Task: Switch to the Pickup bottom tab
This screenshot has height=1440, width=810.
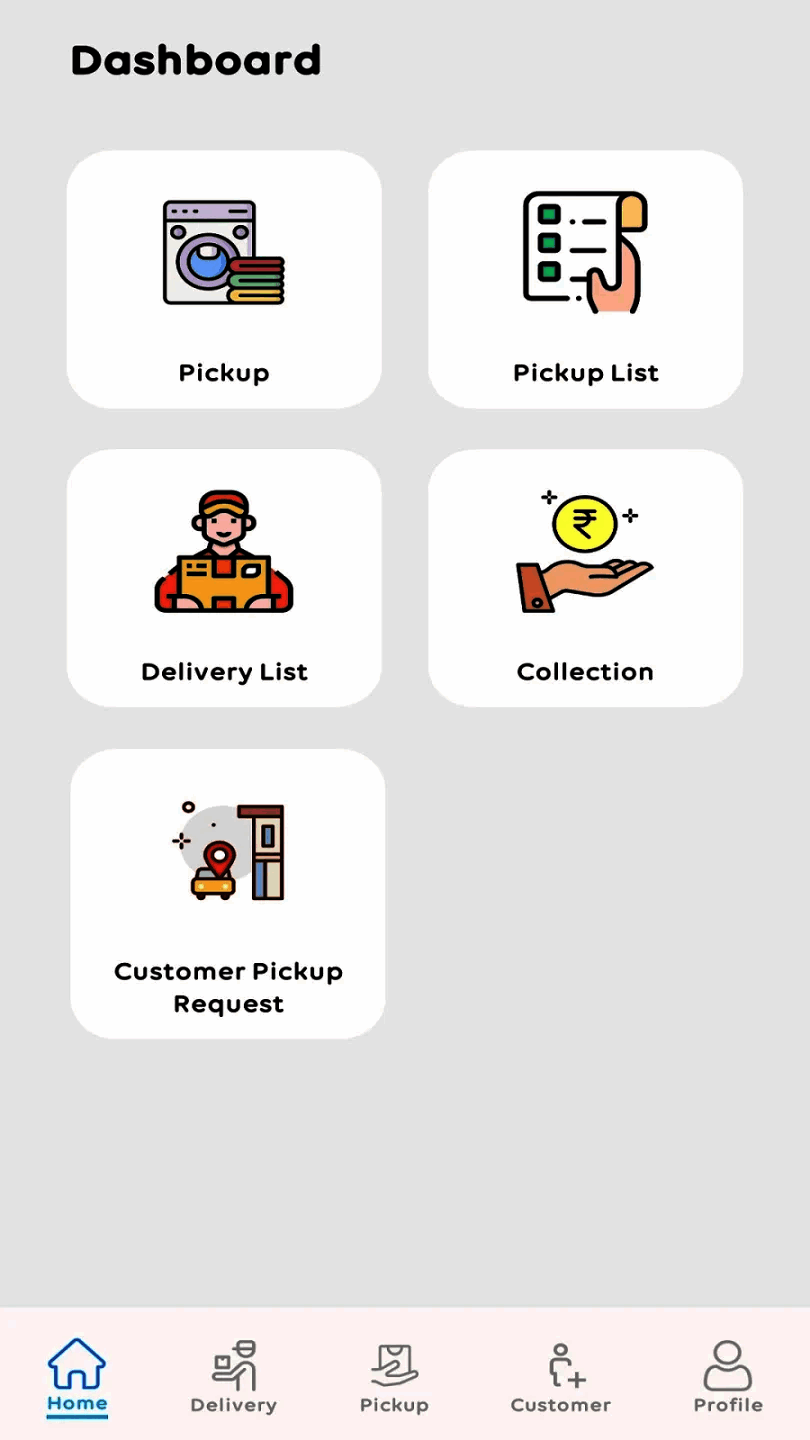Action: tap(394, 1377)
